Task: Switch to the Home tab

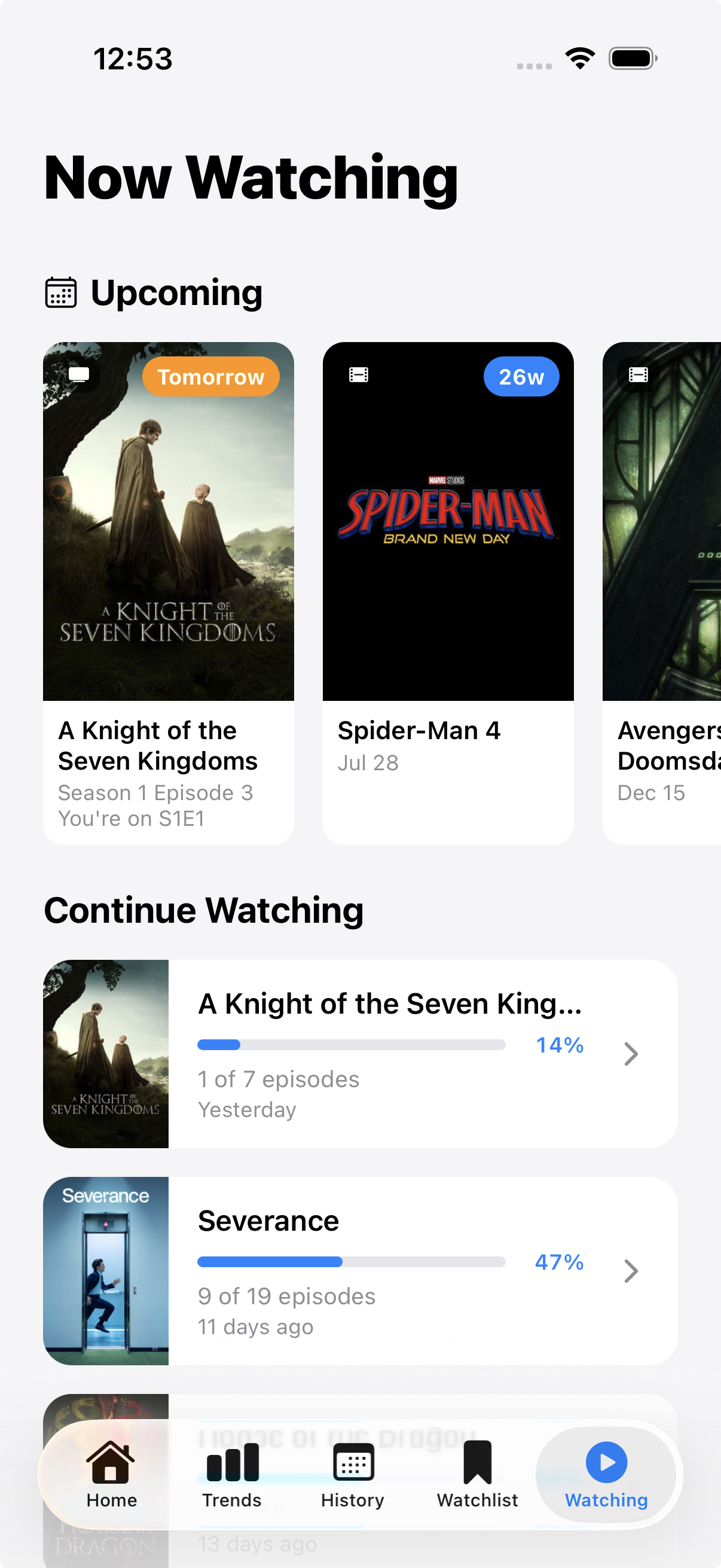Action: click(x=111, y=1474)
